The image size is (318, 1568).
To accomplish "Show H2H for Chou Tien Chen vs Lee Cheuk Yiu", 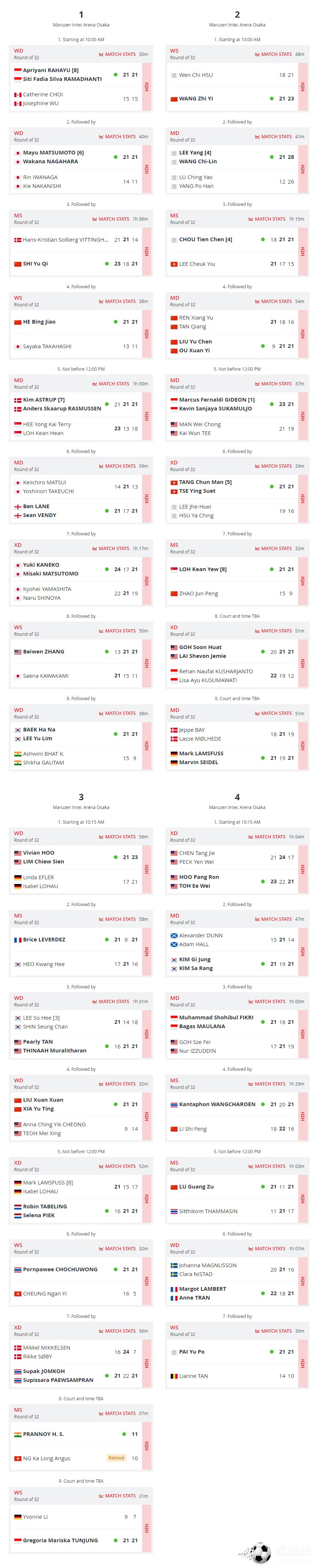I will click(x=302, y=252).
